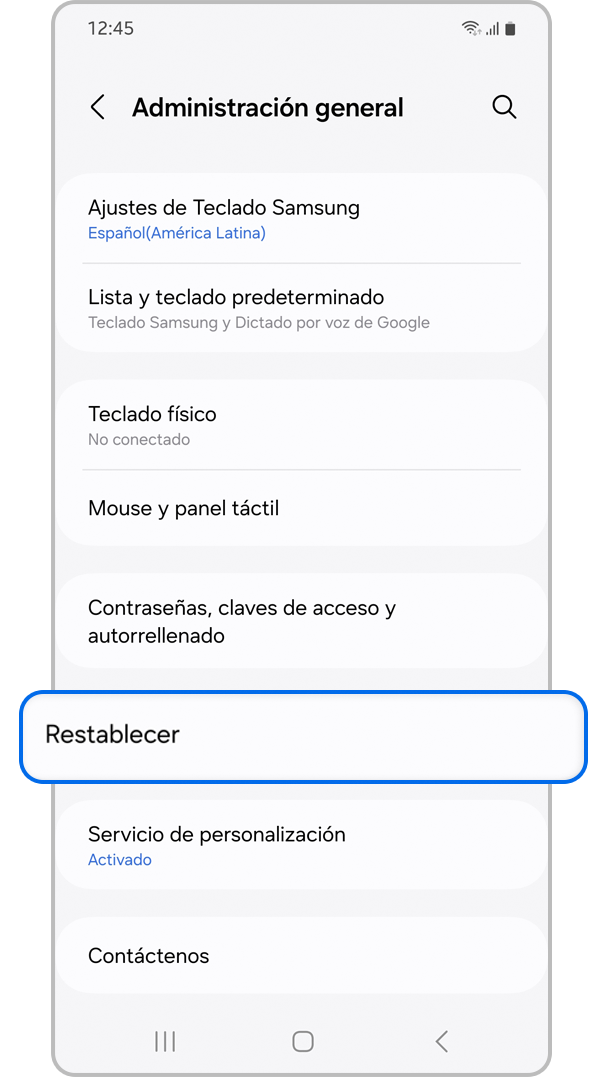Tap Mouse y panel táctil
Screen dimensions: 600x1077
tap(300, 508)
